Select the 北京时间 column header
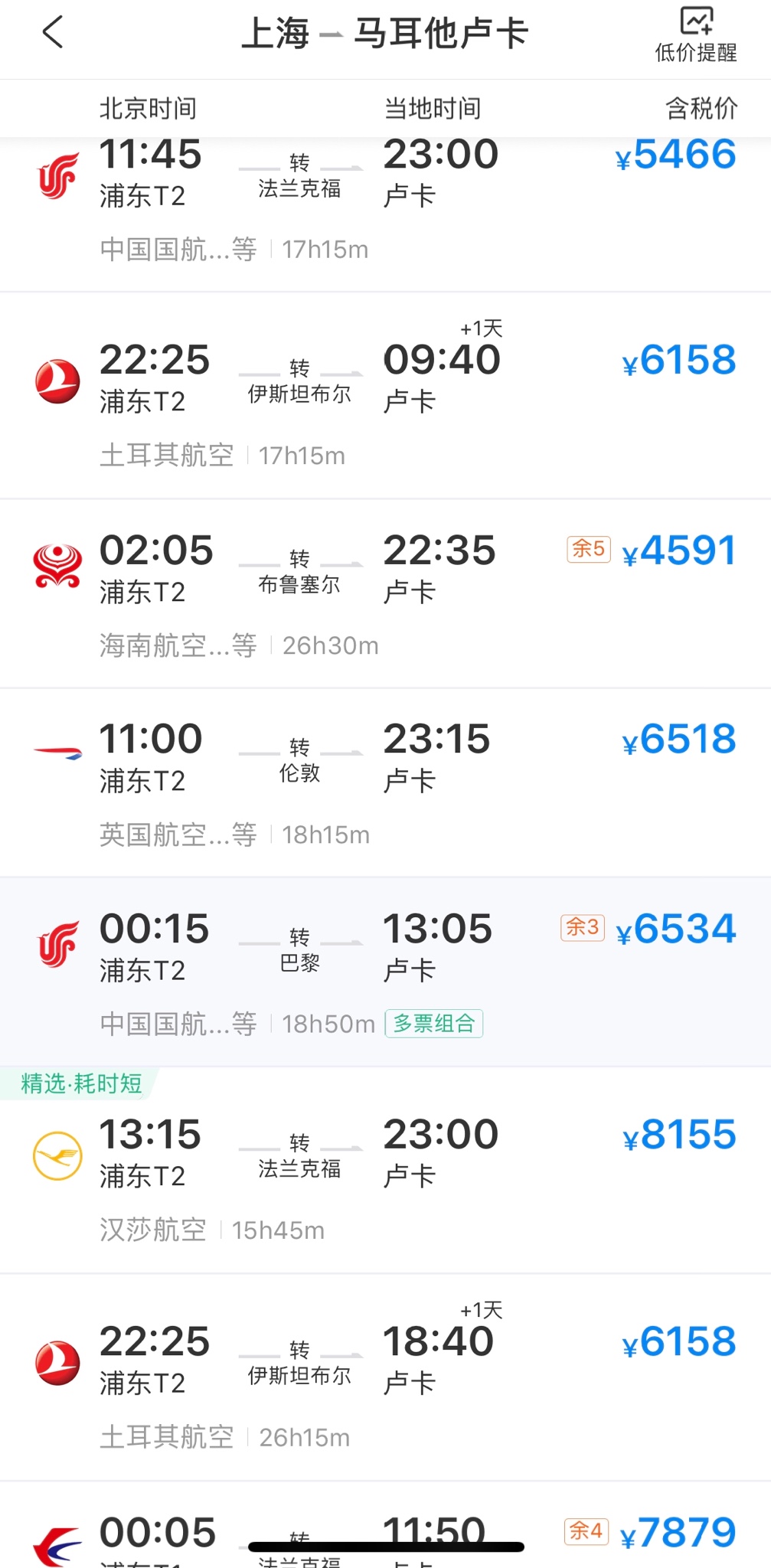771x1568 pixels. coord(149,109)
